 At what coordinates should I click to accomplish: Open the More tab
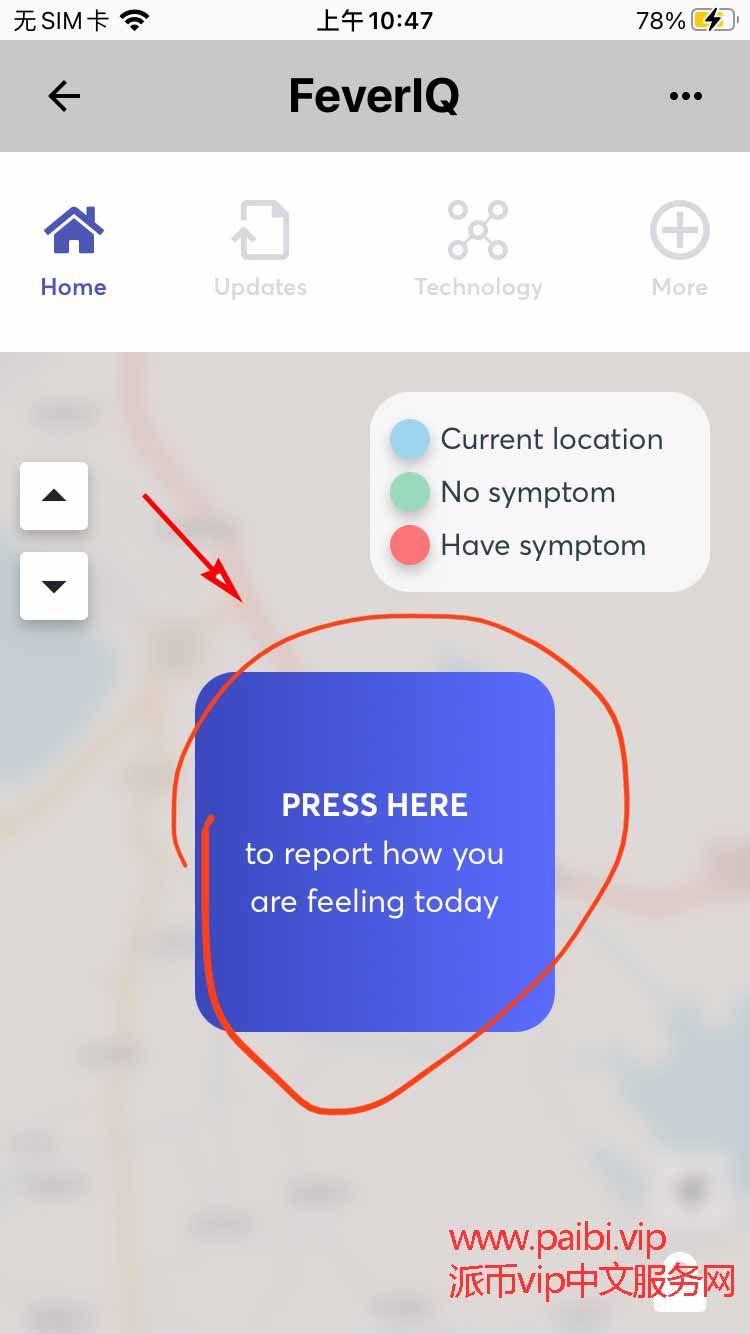[680, 250]
